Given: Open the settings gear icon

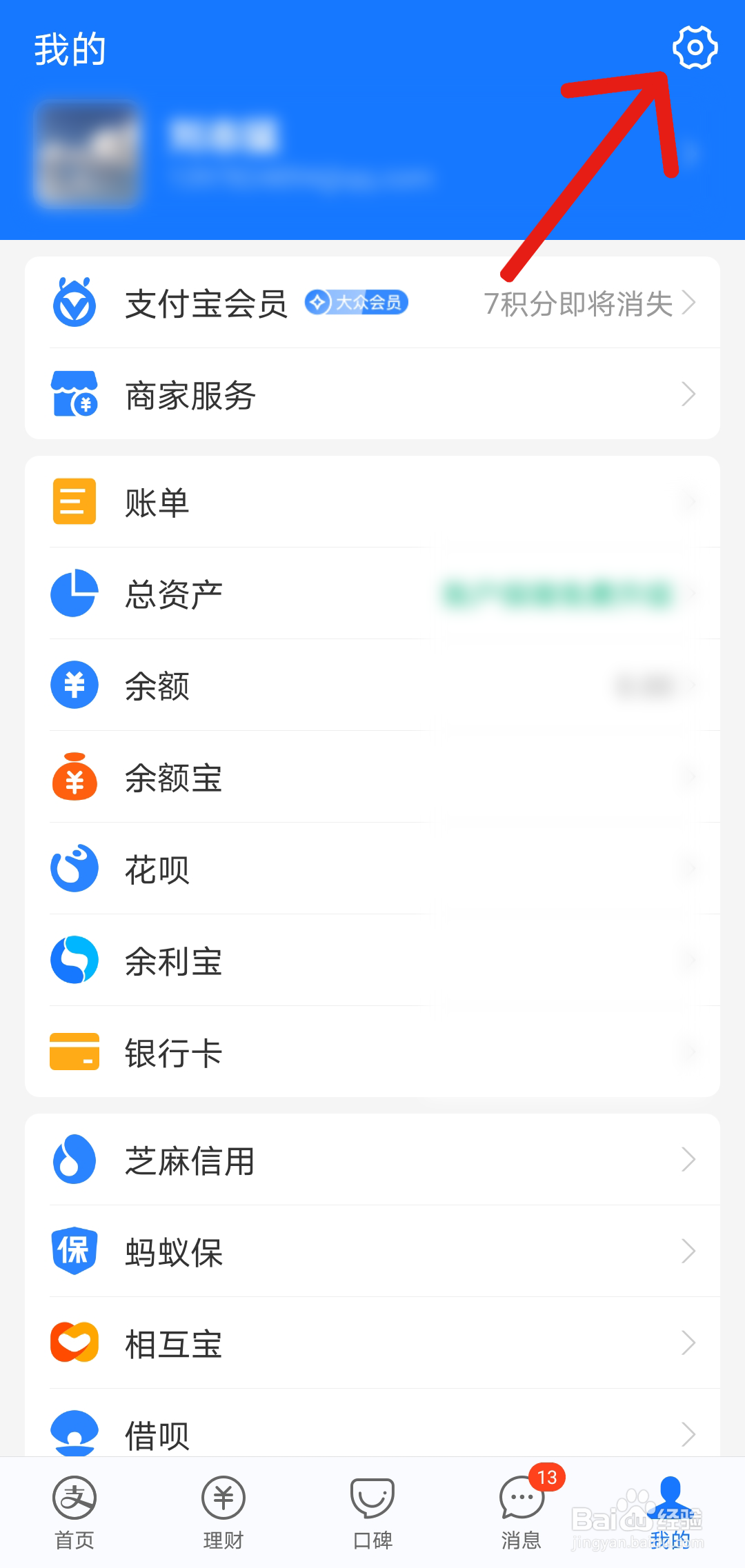Looking at the screenshot, I should tap(694, 48).
